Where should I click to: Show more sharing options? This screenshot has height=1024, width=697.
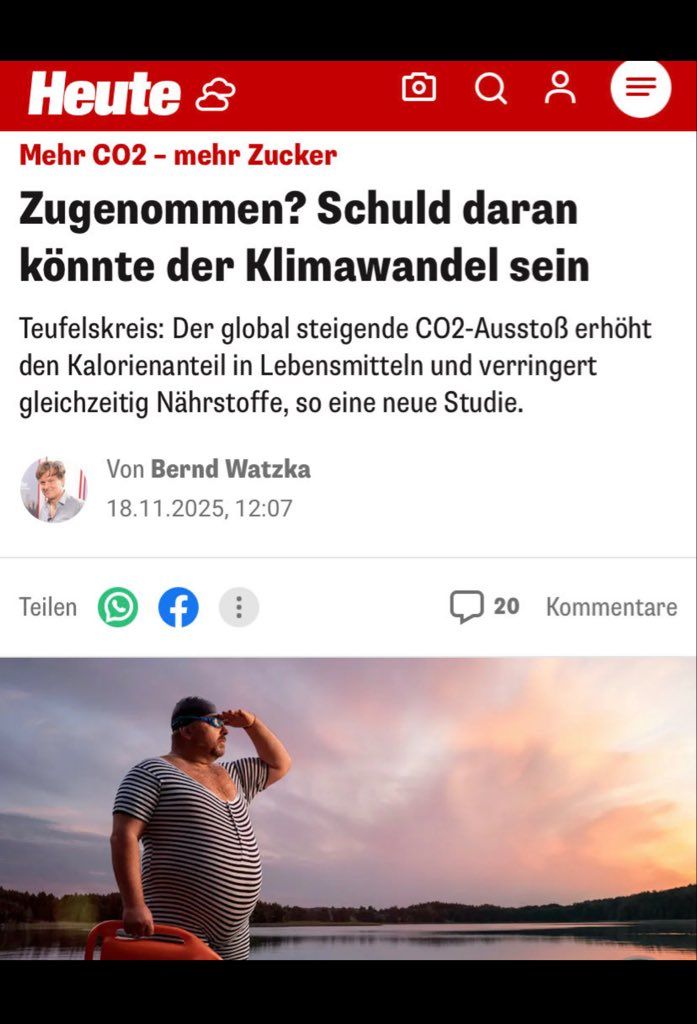click(x=239, y=607)
